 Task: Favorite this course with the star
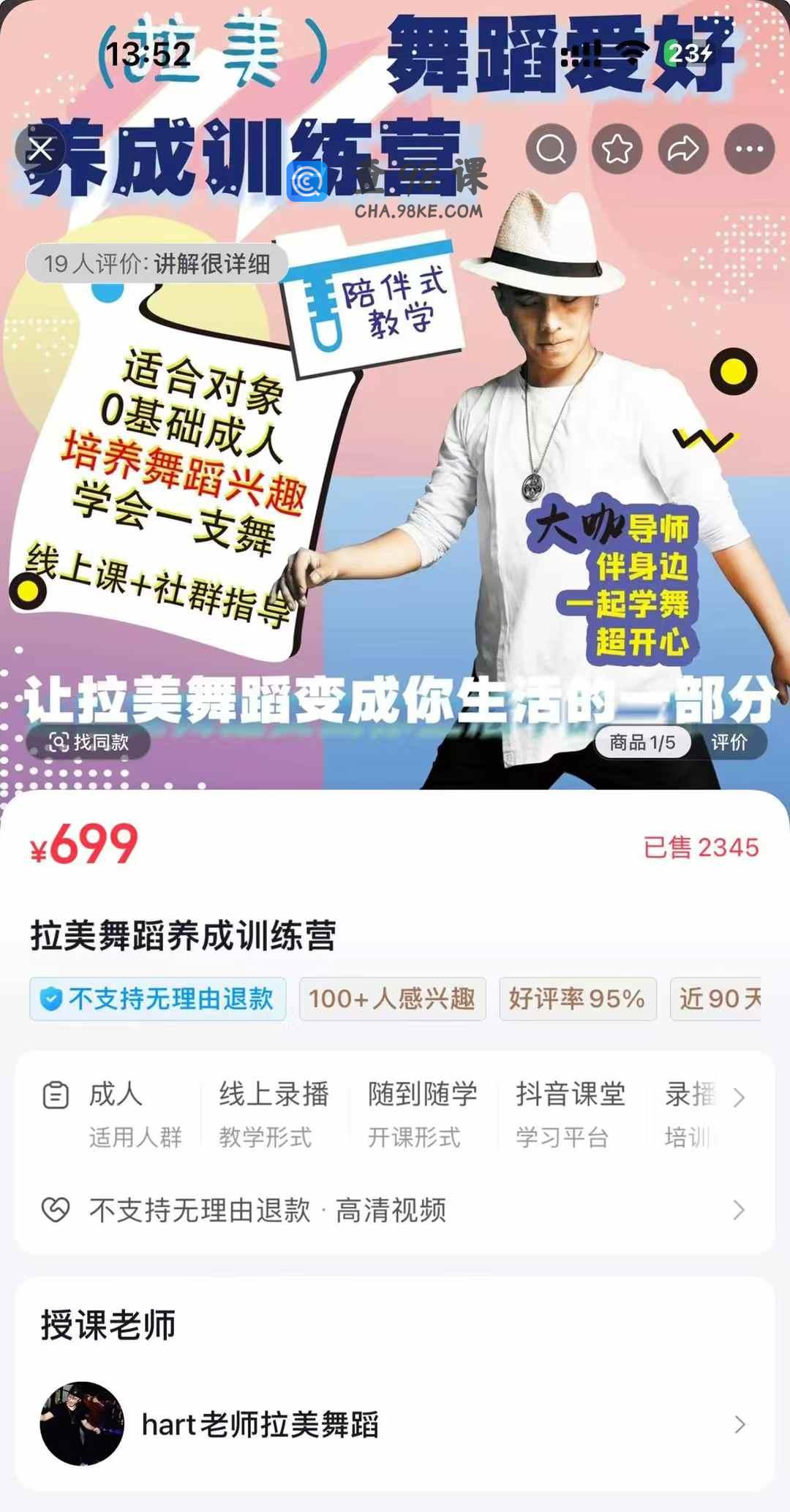617,149
